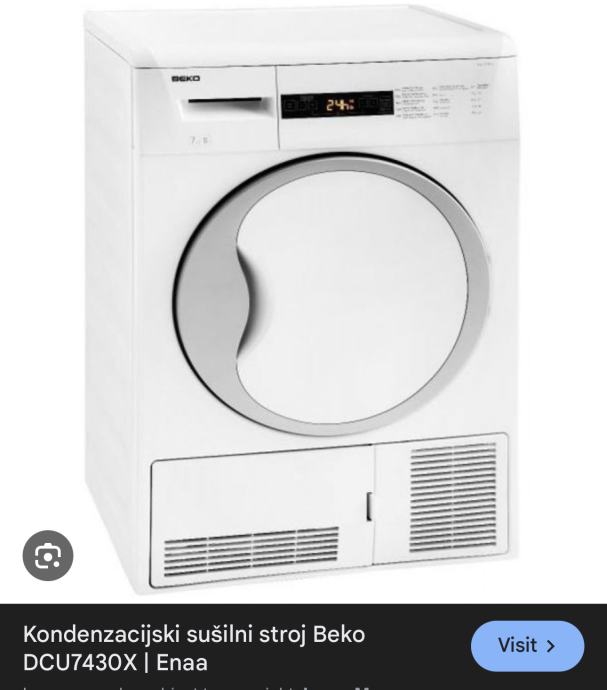
Task: Tap the Visit button
Action: [526, 646]
